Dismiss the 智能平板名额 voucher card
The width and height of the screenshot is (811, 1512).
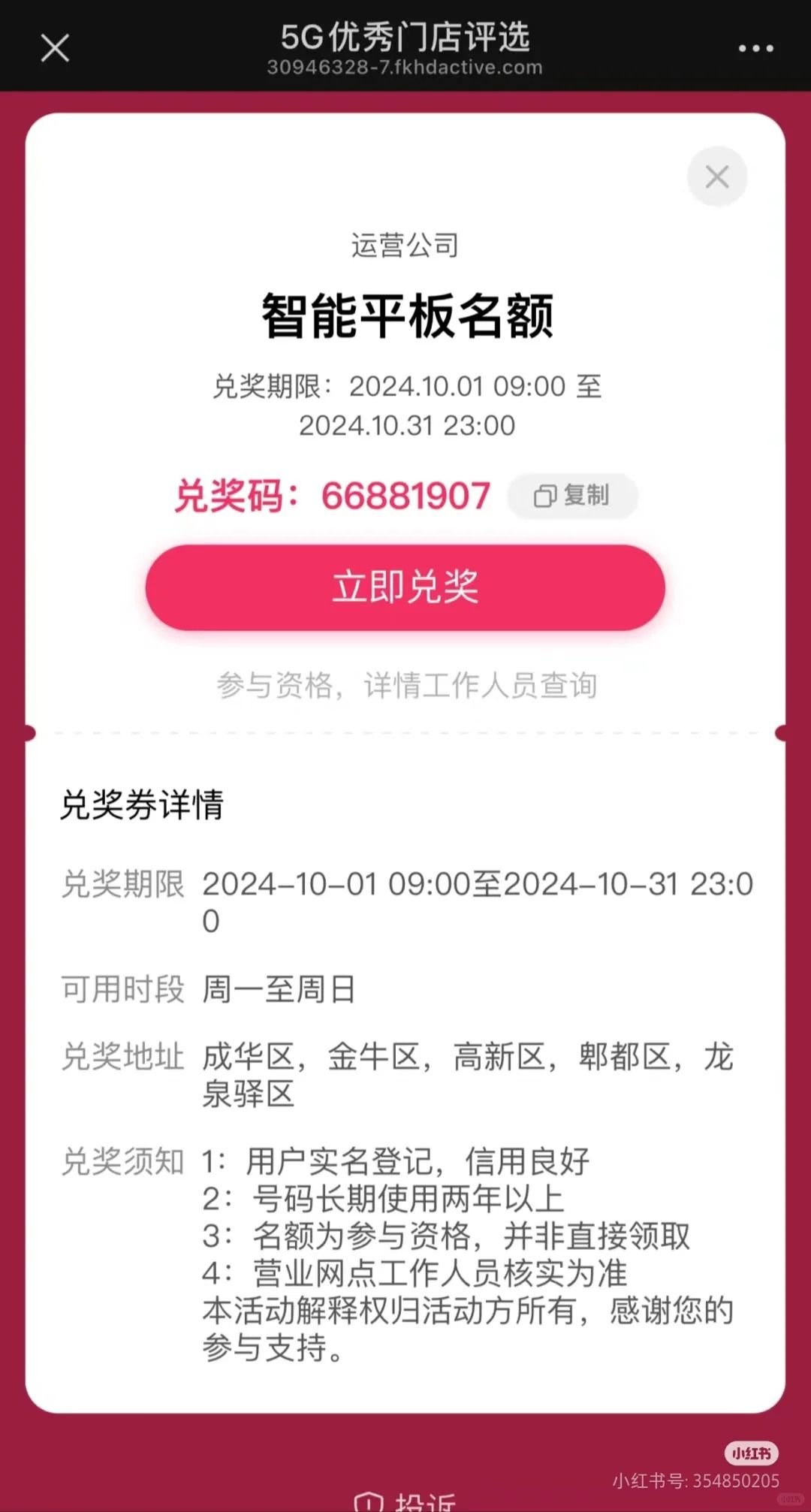pos(717,177)
